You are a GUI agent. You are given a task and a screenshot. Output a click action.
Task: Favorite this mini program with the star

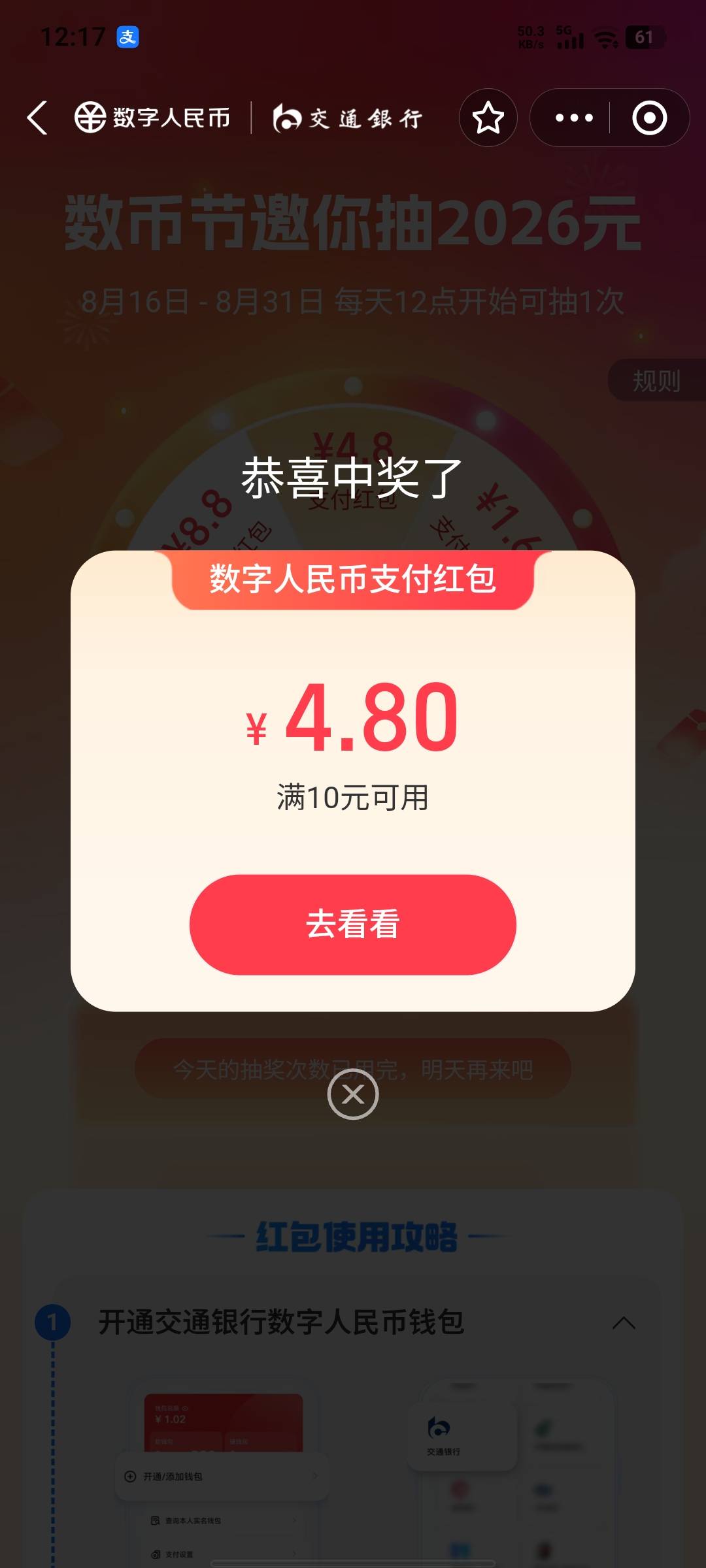point(488,118)
